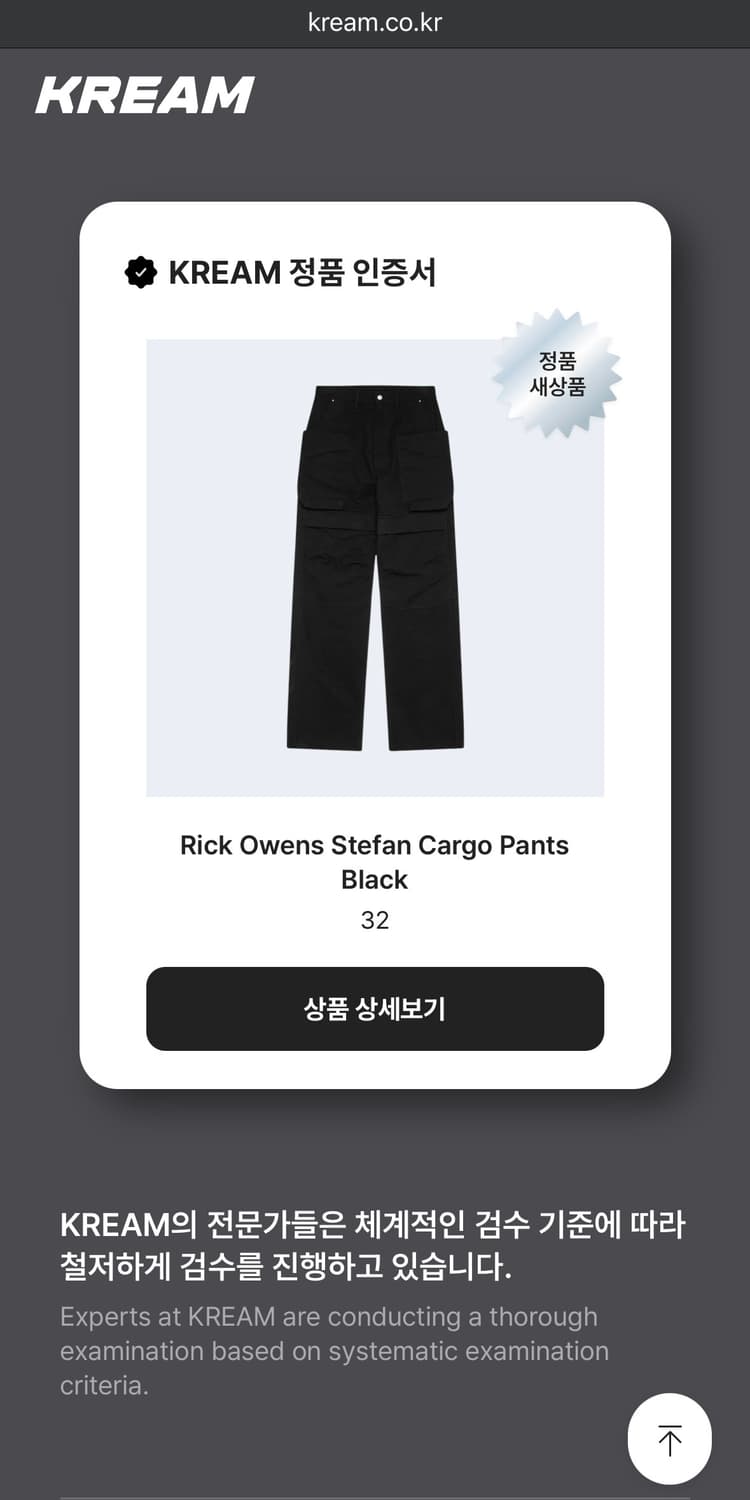Click the word 'Black' in the product name

(375, 880)
